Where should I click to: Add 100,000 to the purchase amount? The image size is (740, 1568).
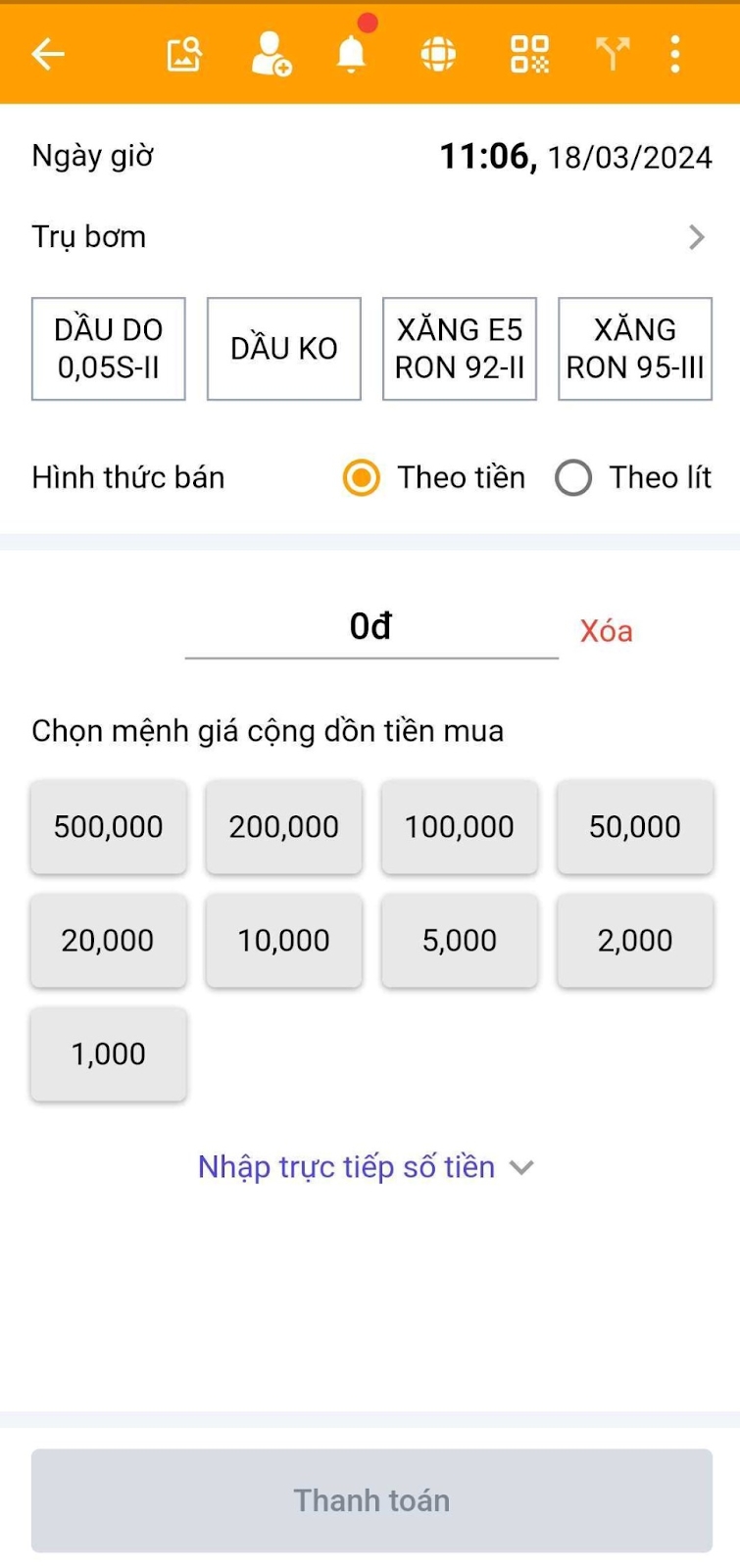click(x=460, y=827)
